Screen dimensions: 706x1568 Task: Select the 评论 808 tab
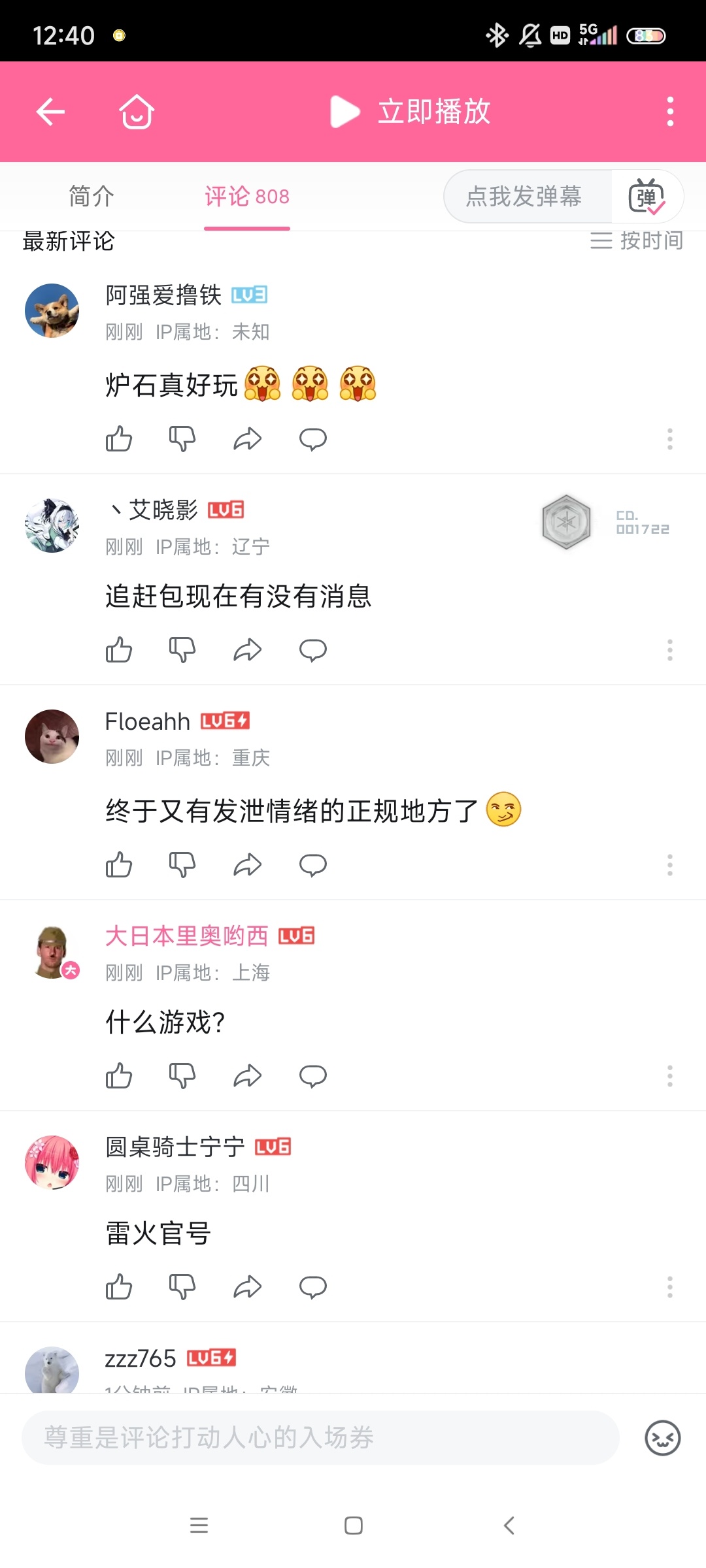(x=246, y=196)
